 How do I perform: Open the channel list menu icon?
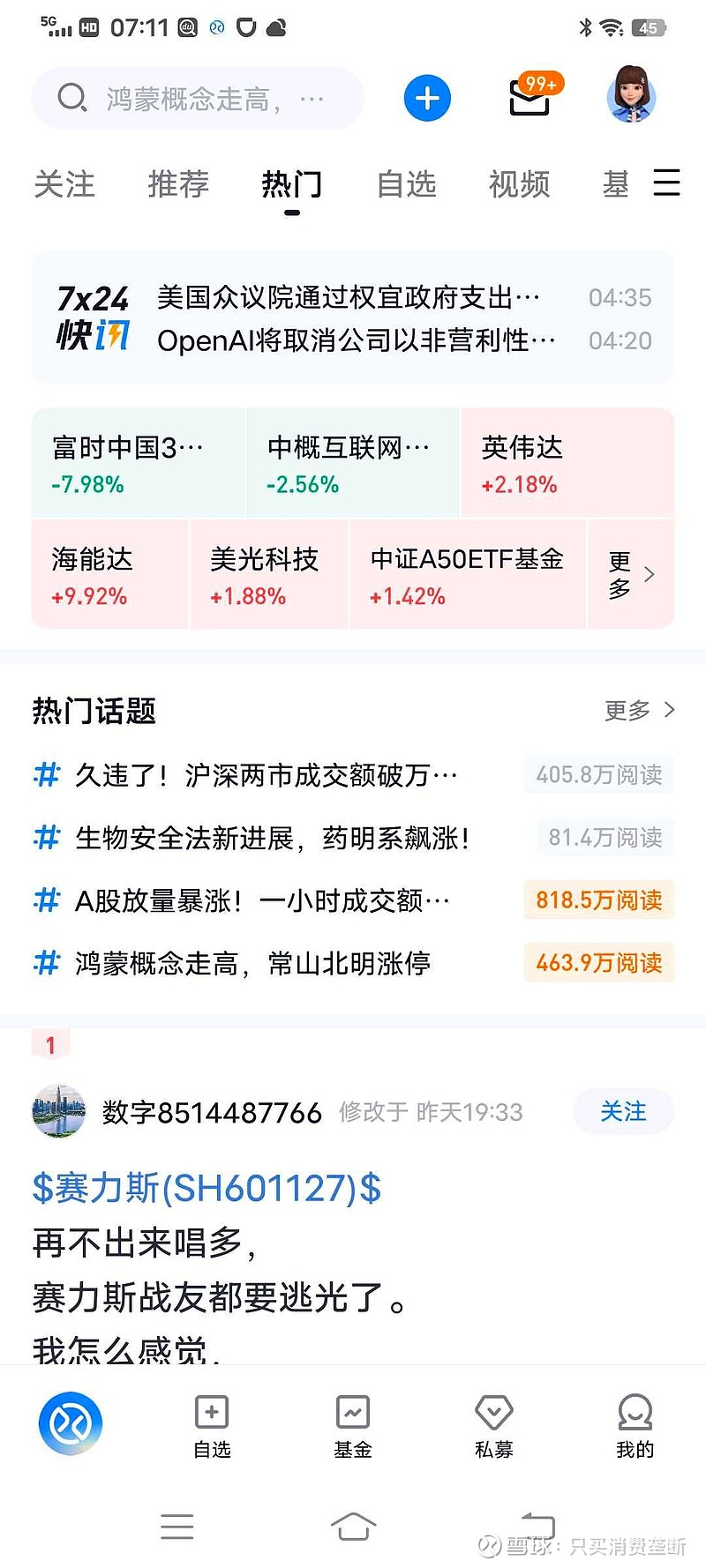click(x=666, y=183)
